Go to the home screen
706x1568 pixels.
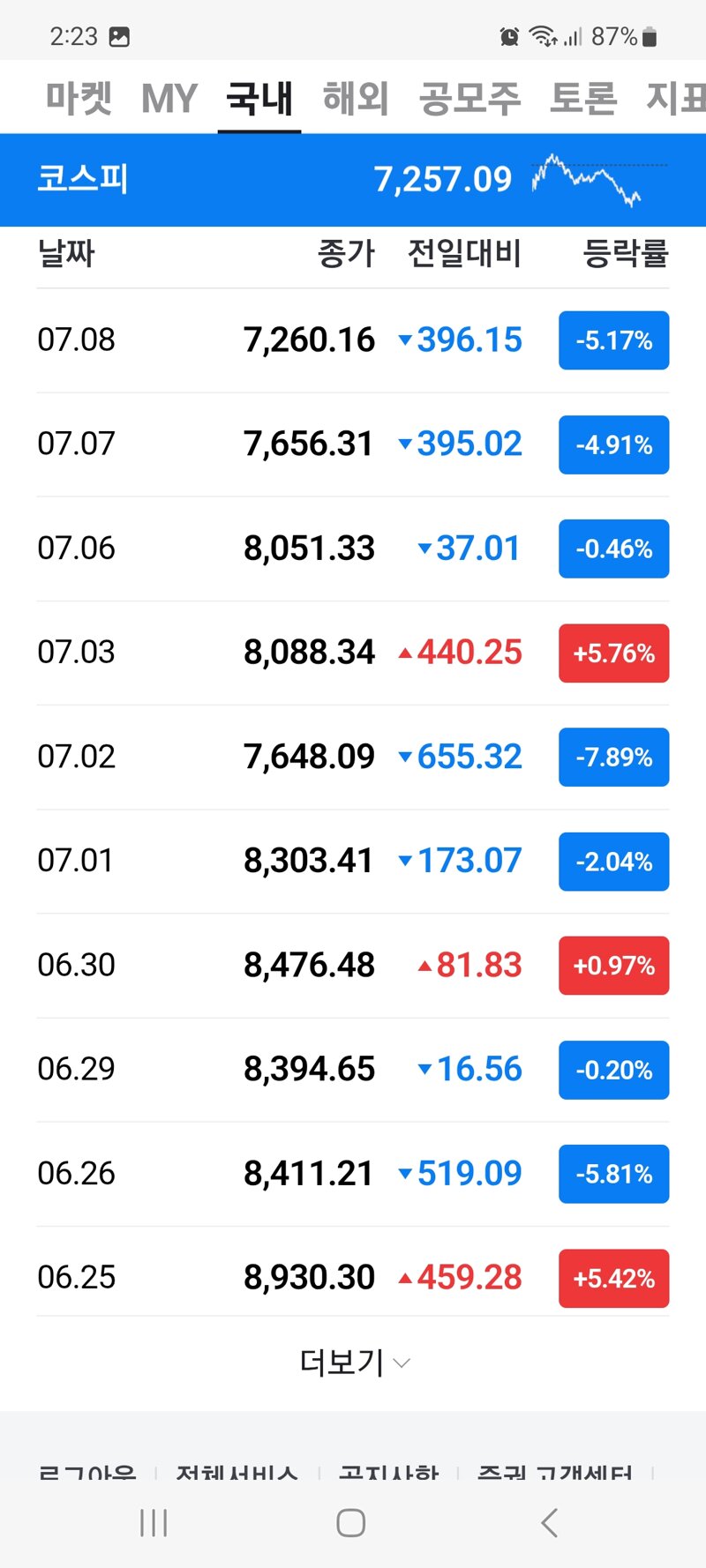pos(351,1523)
